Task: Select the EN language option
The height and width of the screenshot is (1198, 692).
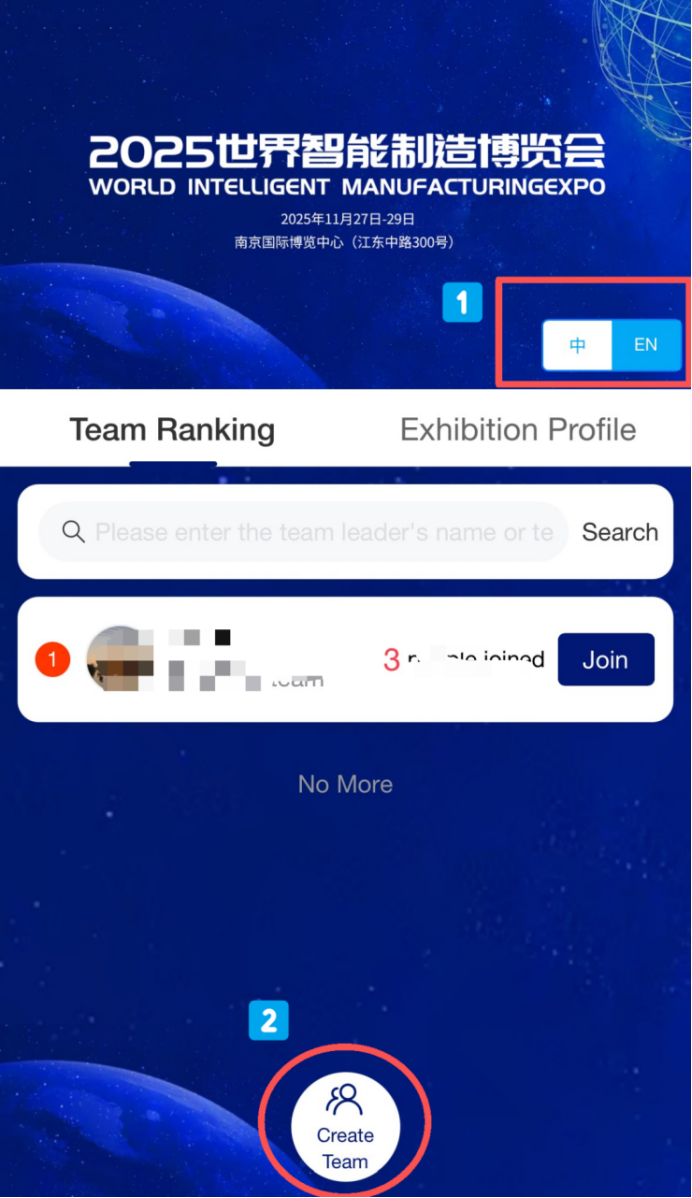Action: click(x=646, y=345)
